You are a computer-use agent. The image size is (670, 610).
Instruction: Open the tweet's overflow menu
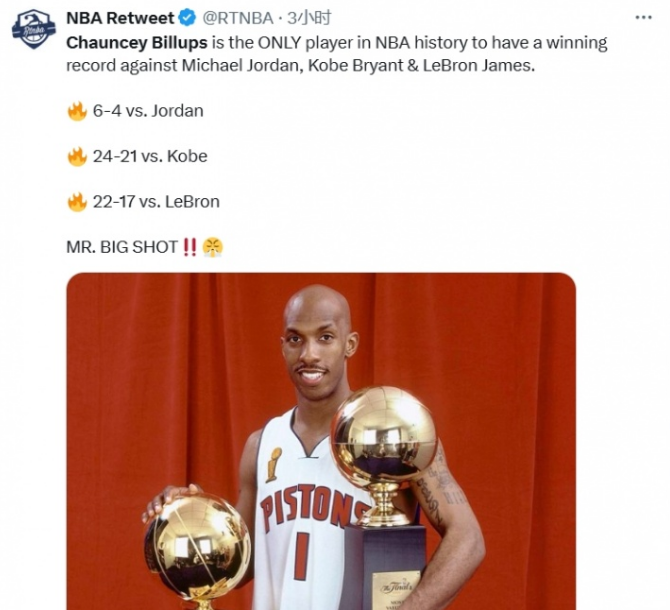(643, 17)
